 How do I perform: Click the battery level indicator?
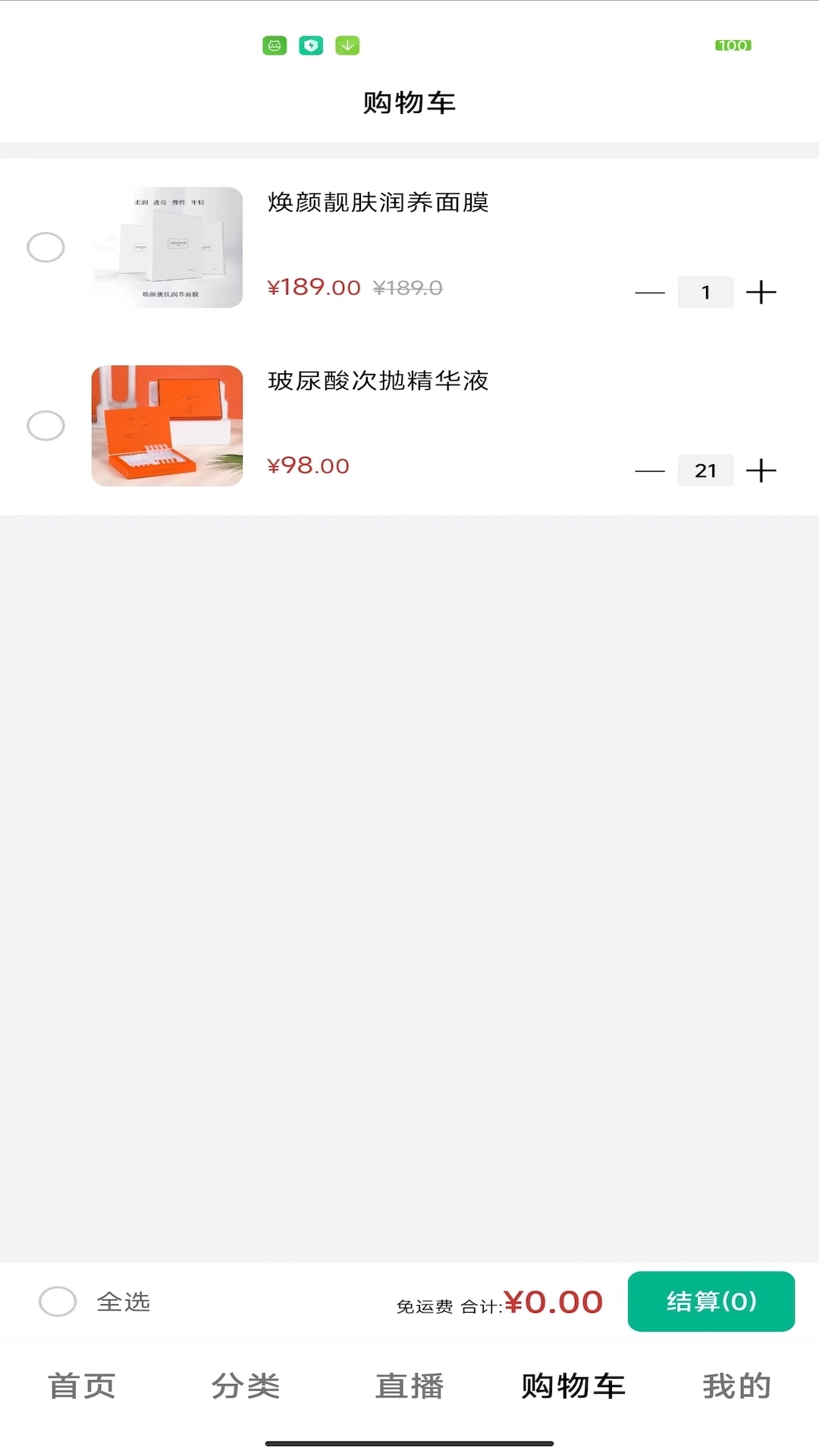click(732, 45)
